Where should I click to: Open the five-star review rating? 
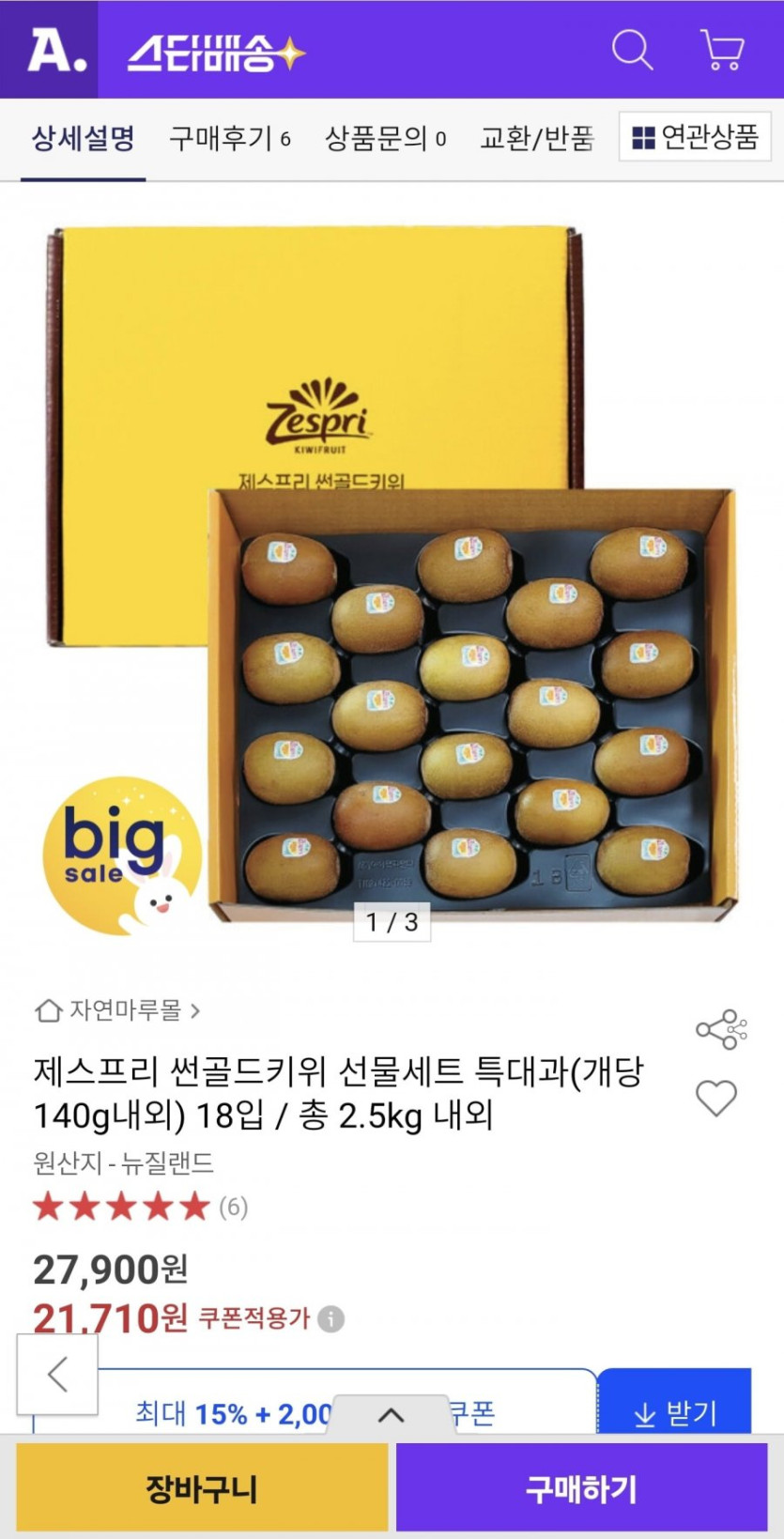point(122,1207)
